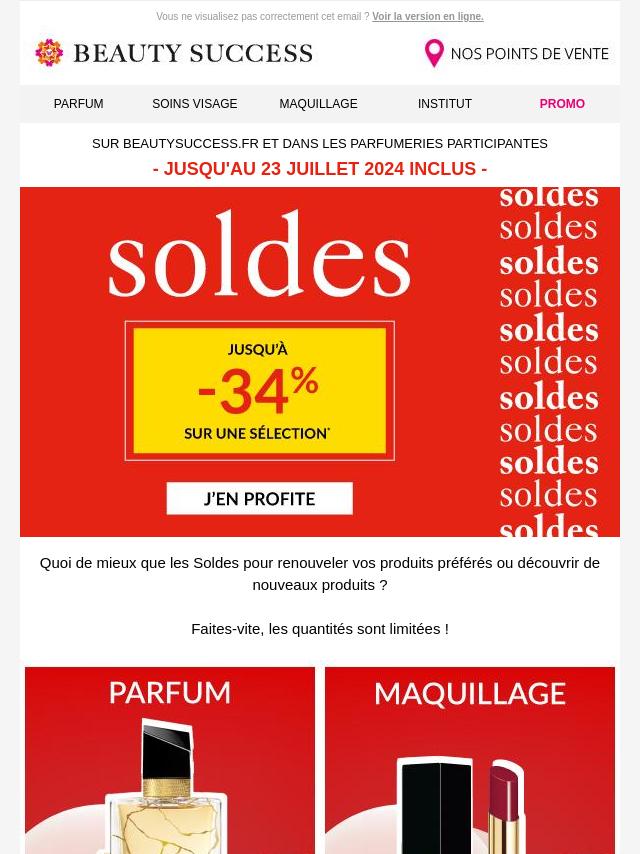Tap the 'J'en profite' button
The width and height of the screenshot is (640, 854).
coord(259,498)
